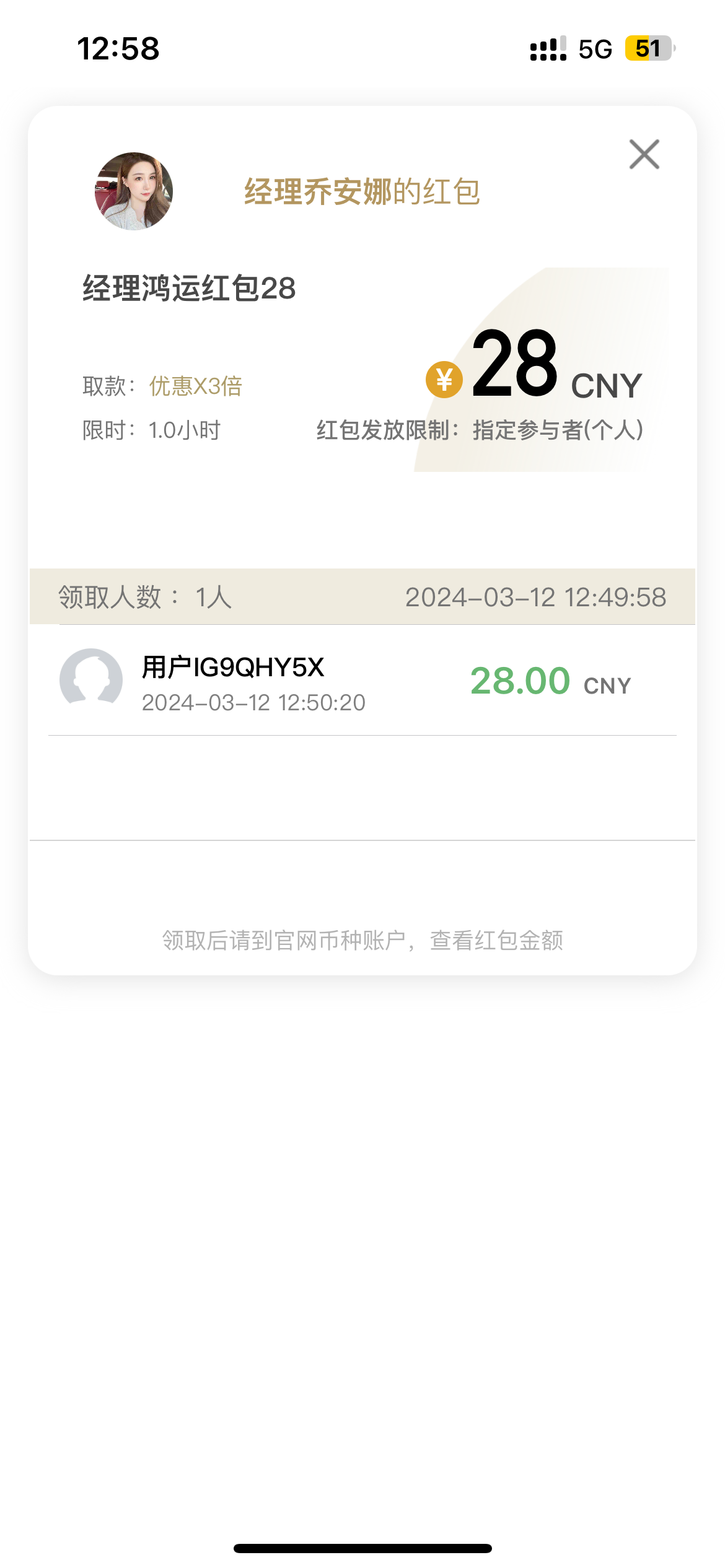Viewport: 725px width, 1568px height.
Task: Open recipient 用户IG9QHY5X's record row
Action: tap(362, 681)
